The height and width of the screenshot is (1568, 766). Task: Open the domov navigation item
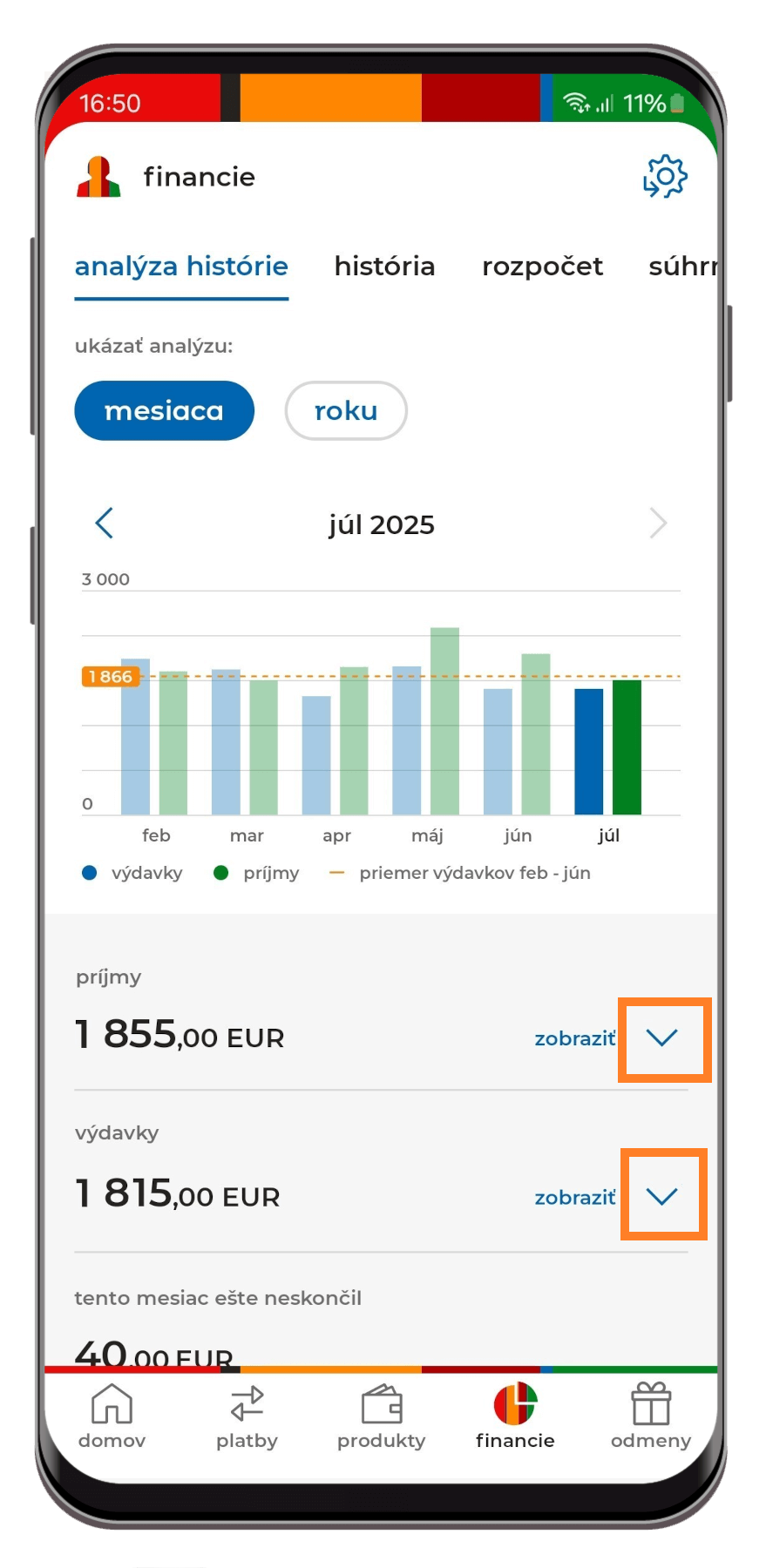click(x=112, y=1416)
